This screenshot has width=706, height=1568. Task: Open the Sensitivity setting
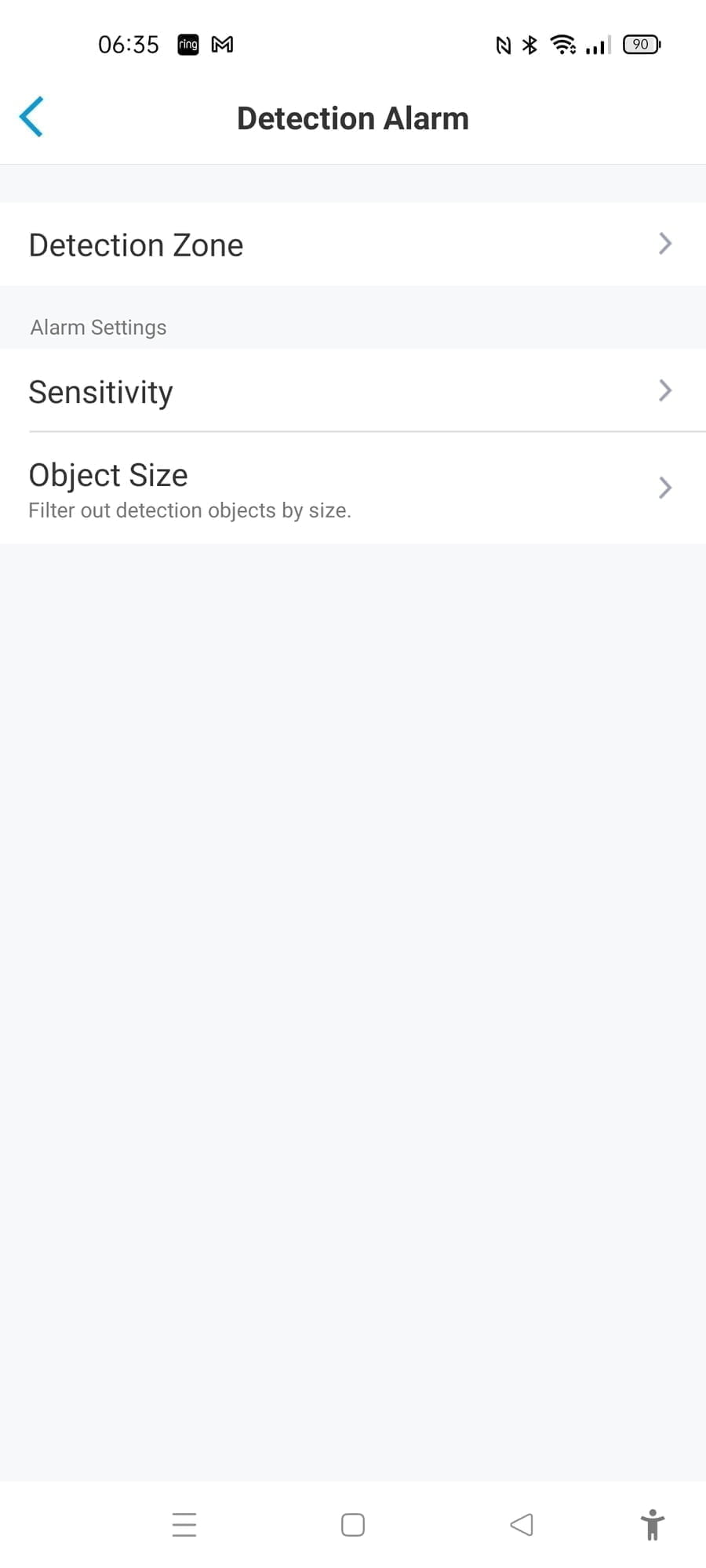[353, 390]
